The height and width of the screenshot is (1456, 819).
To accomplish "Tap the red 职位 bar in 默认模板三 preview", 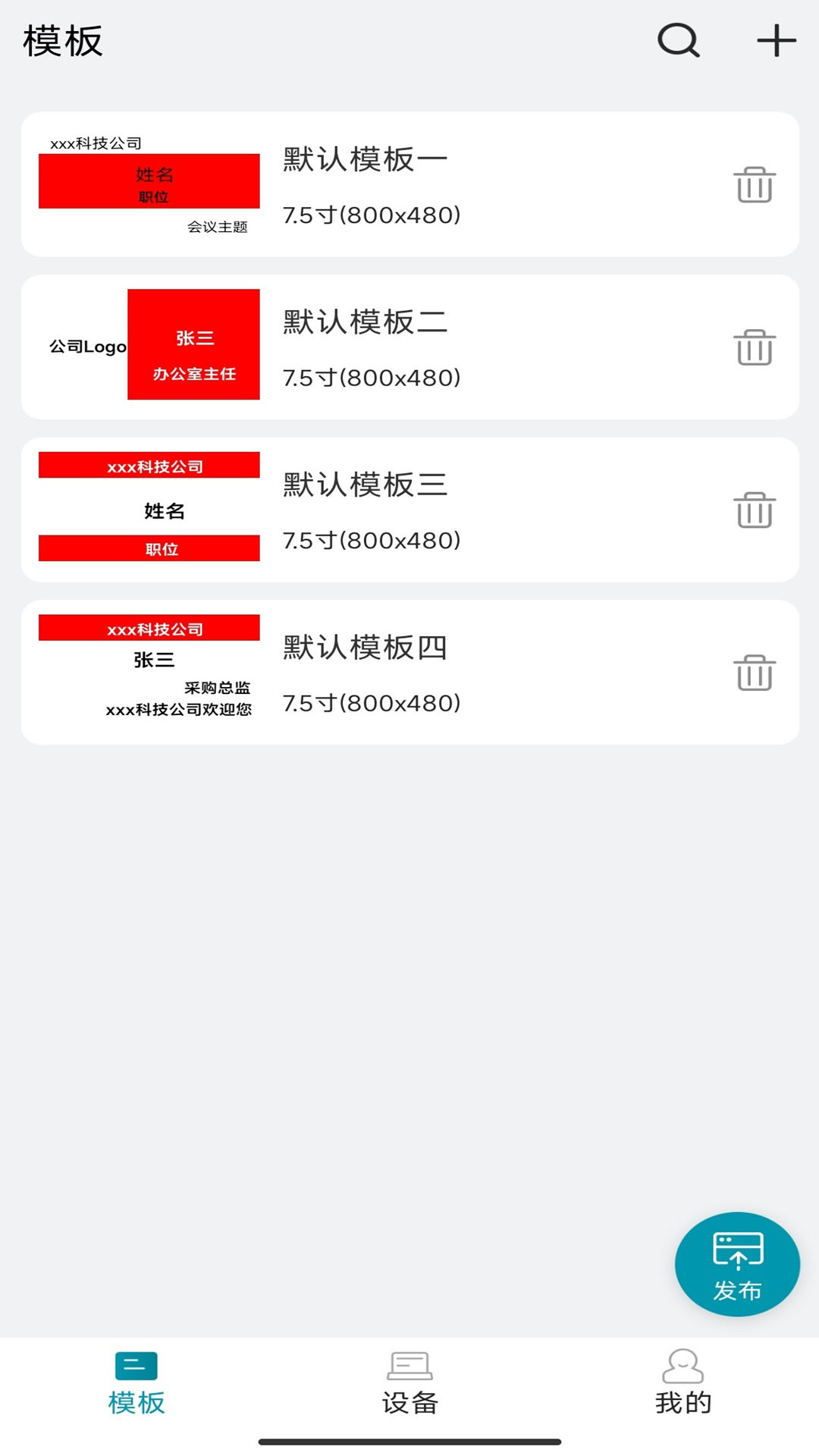I will (149, 548).
